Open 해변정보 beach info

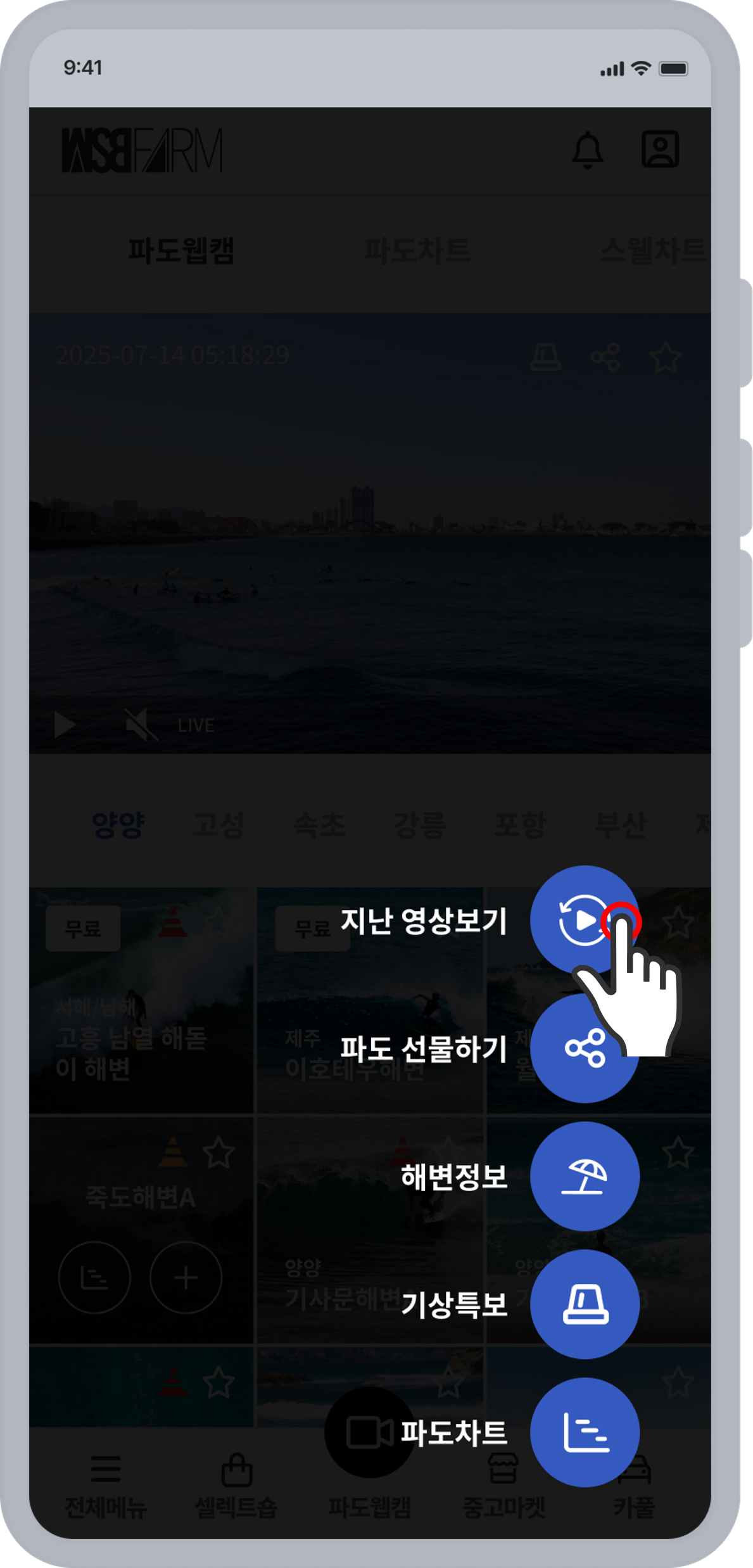point(584,1176)
